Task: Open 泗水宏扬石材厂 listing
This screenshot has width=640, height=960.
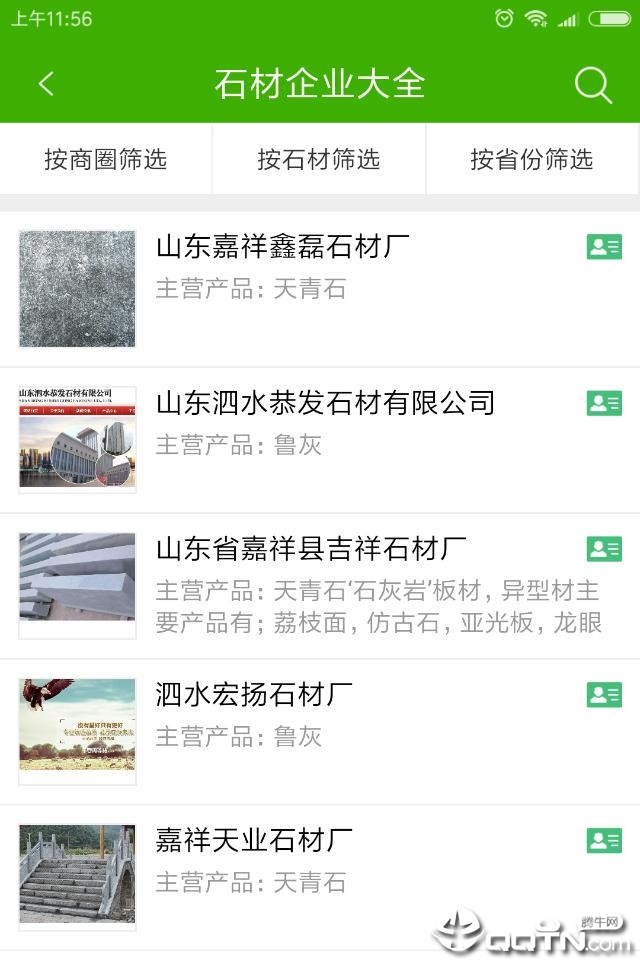Action: click(254, 694)
